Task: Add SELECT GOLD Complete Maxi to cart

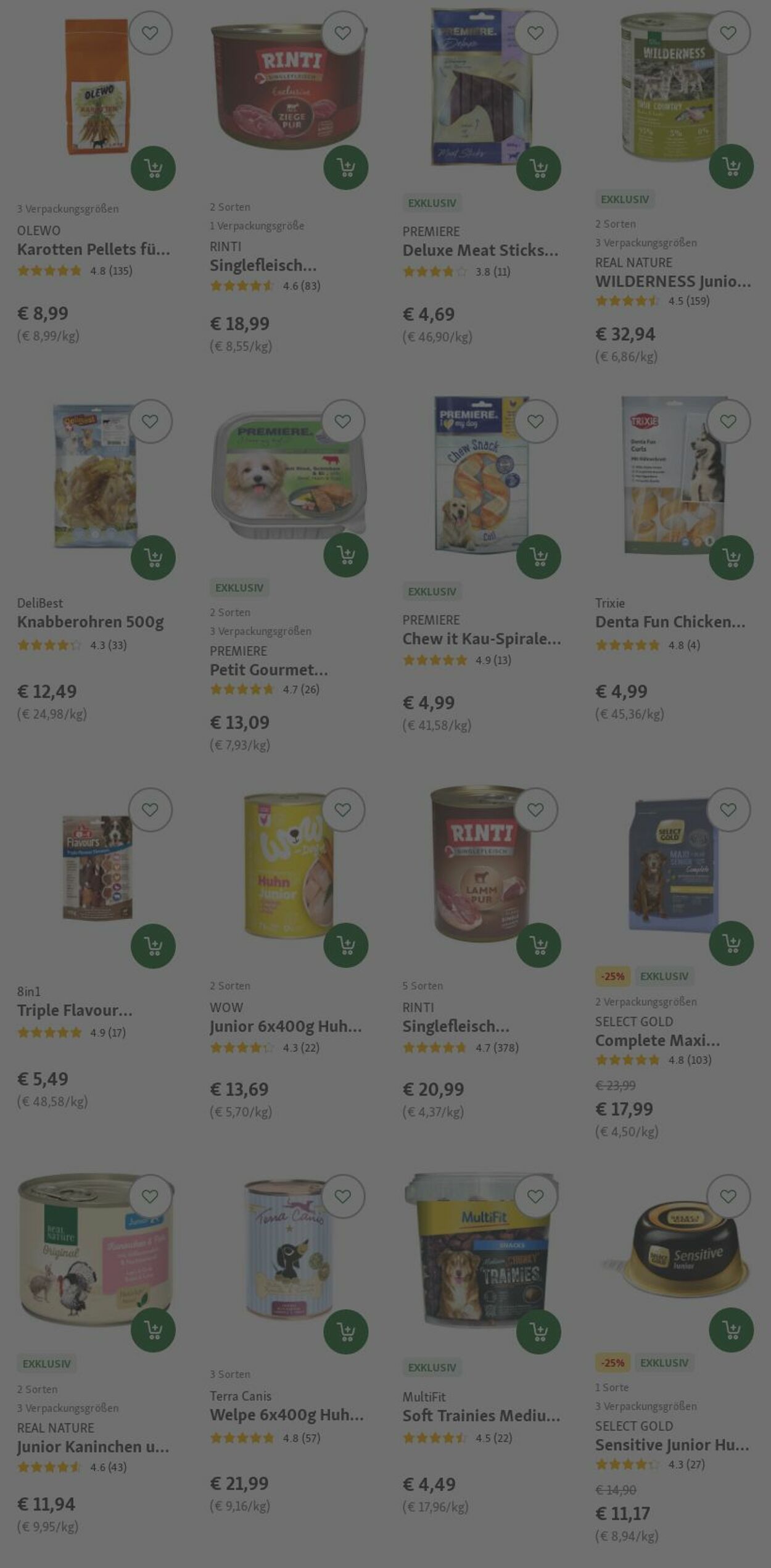Action: [731, 943]
